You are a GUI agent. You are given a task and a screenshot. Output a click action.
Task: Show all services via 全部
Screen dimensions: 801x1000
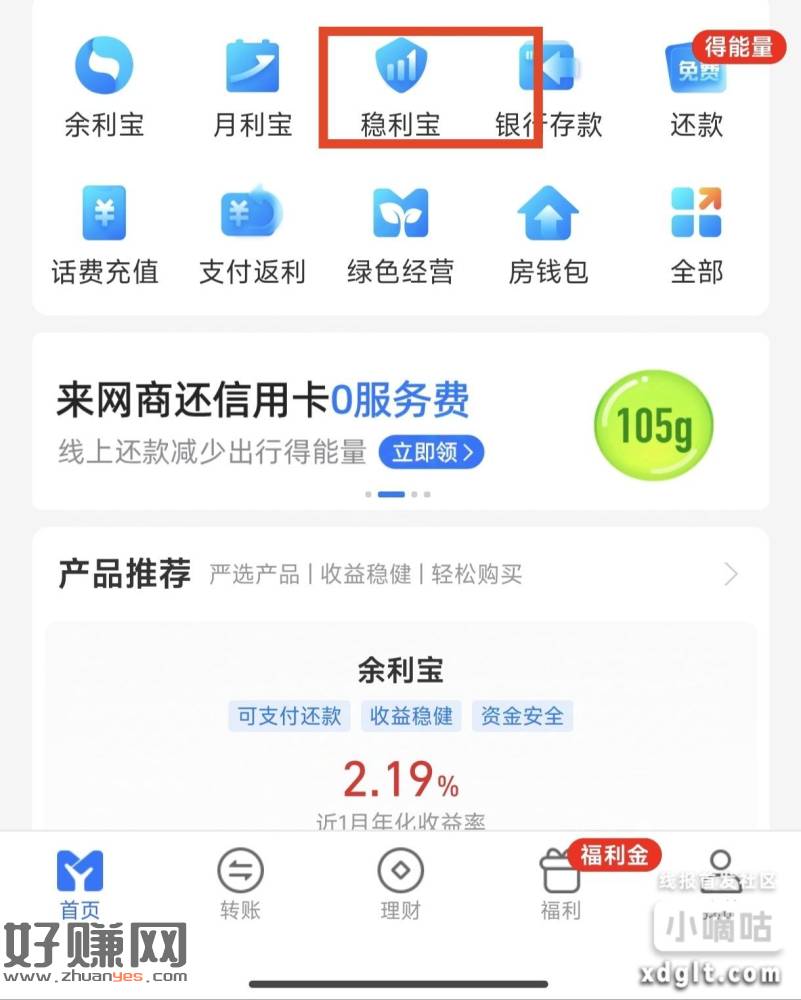(x=697, y=233)
